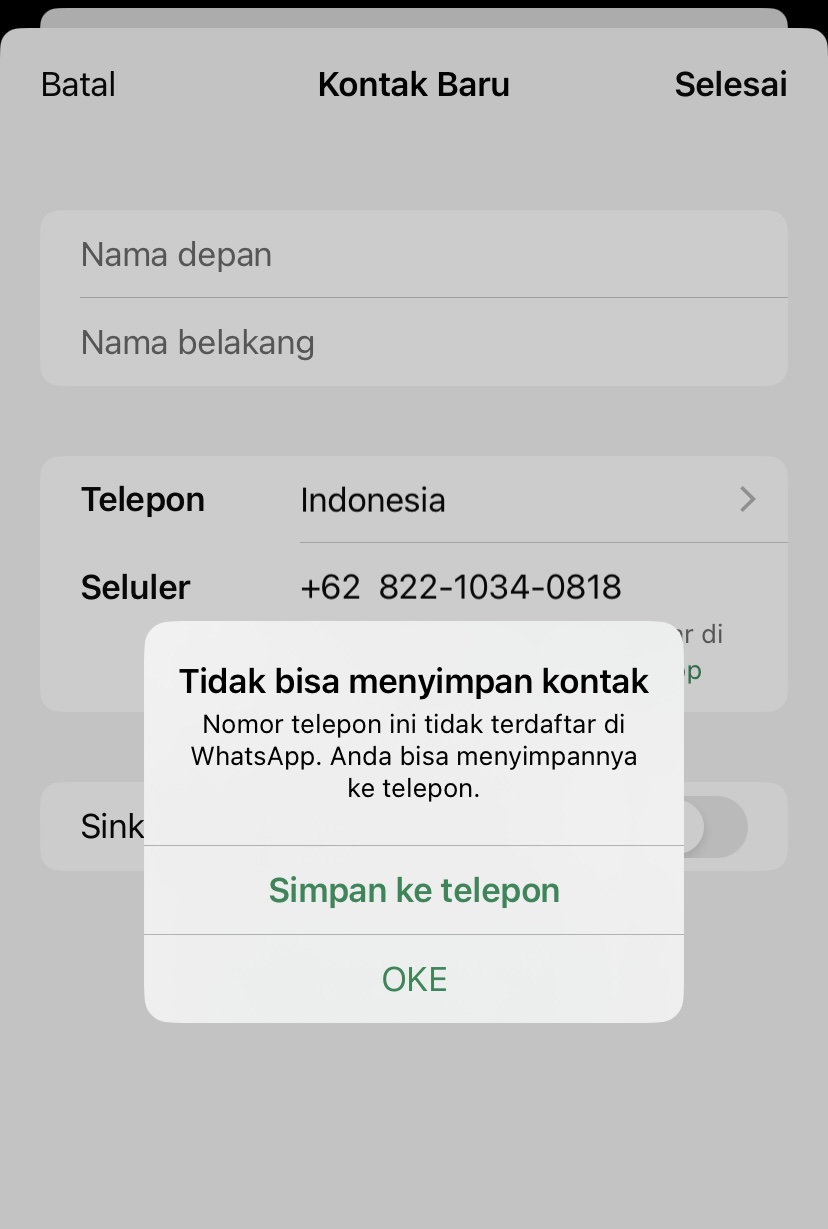Dismiss the dialog with OKE
Screen dimensions: 828x1229
click(414, 979)
